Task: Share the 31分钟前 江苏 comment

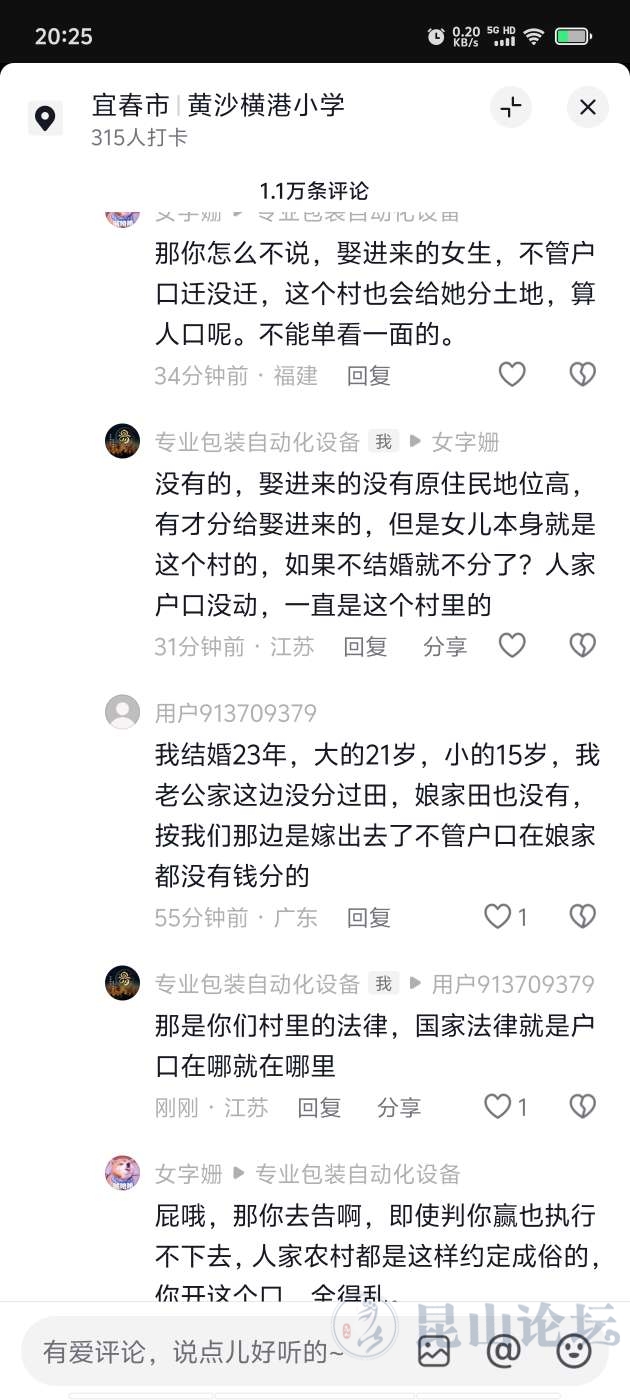Action: [x=444, y=647]
